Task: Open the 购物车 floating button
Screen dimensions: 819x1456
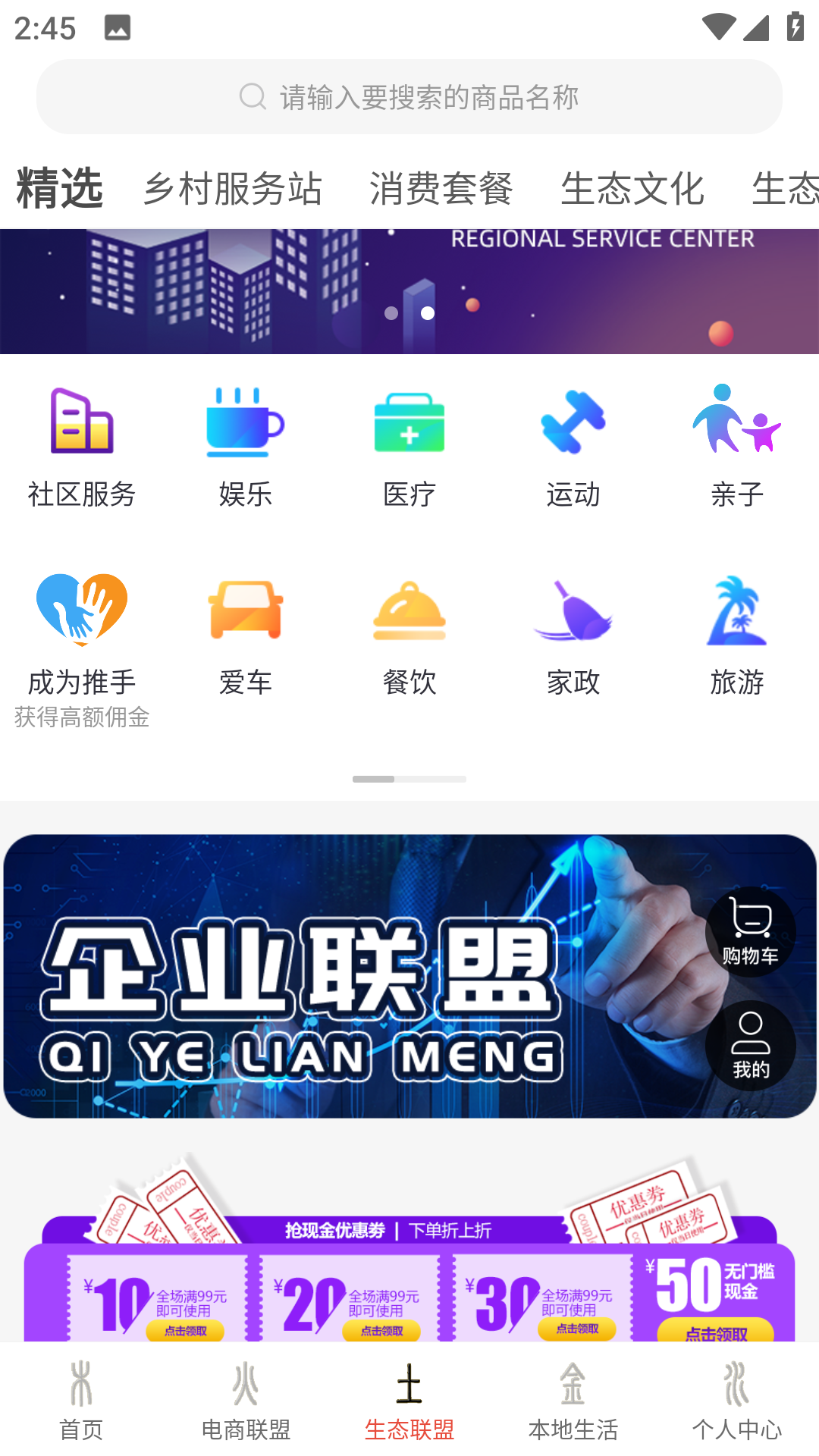Action: 751,932
